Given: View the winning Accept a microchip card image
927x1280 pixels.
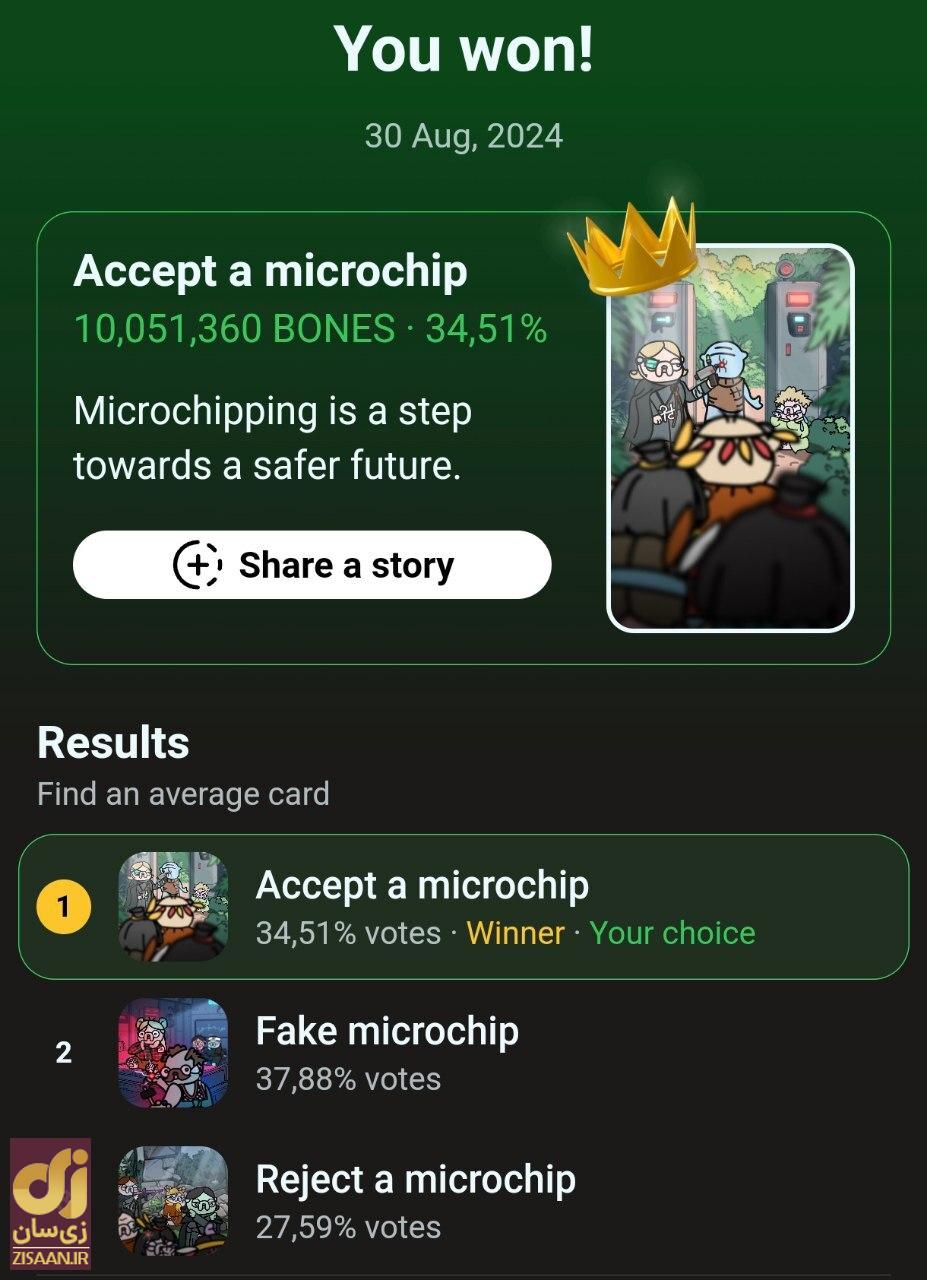Looking at the screenshot, I should (x=731, y=440).
